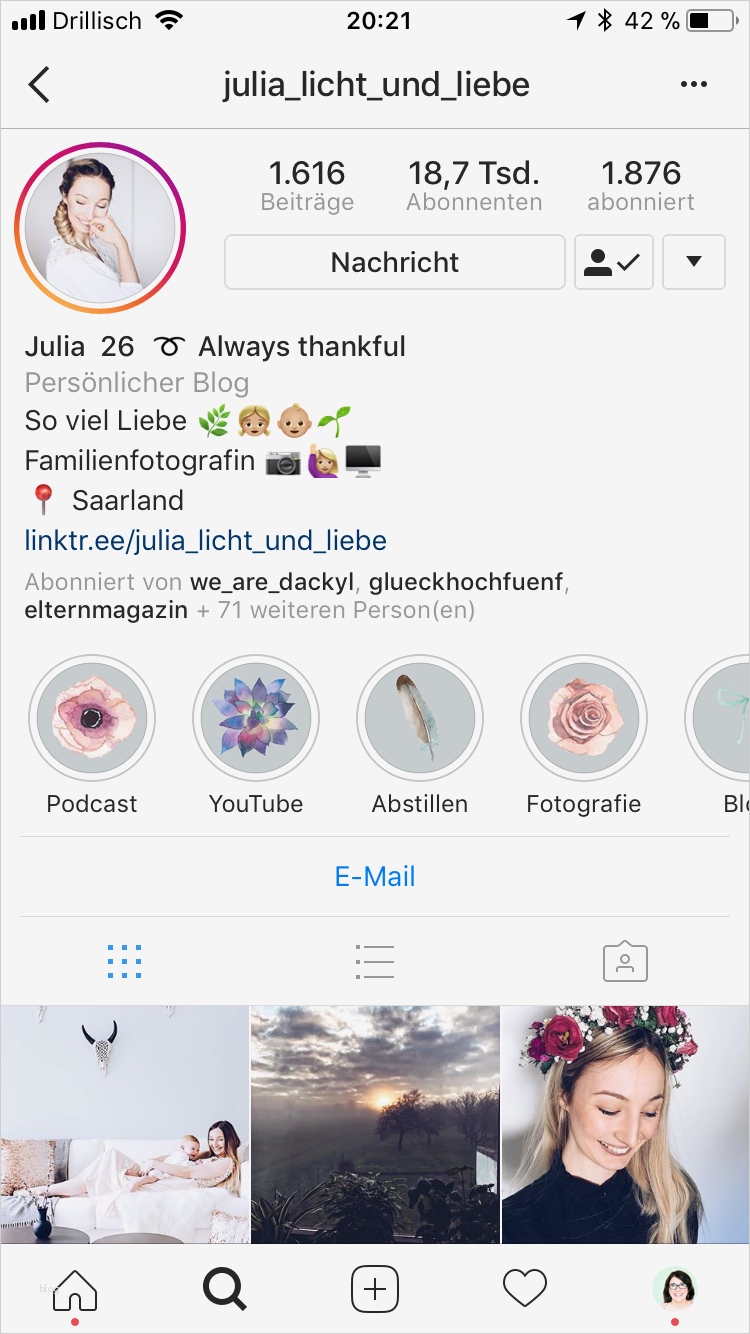Open the three-dot overflow menu
This screenshot has height=1334, width=750.
pyautogui.click(x=693, y=85)
